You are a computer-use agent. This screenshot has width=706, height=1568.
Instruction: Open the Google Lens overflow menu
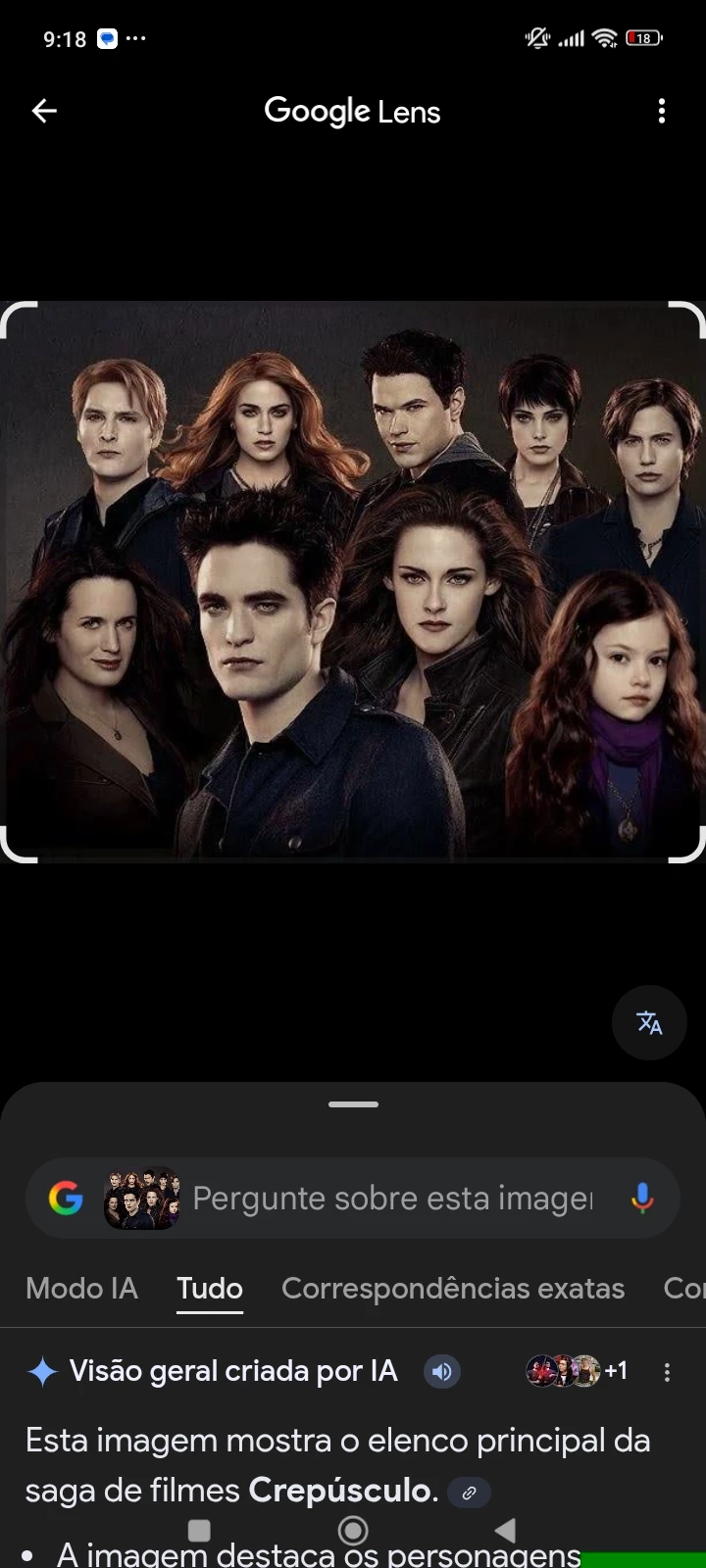click(x=662, y=112)
